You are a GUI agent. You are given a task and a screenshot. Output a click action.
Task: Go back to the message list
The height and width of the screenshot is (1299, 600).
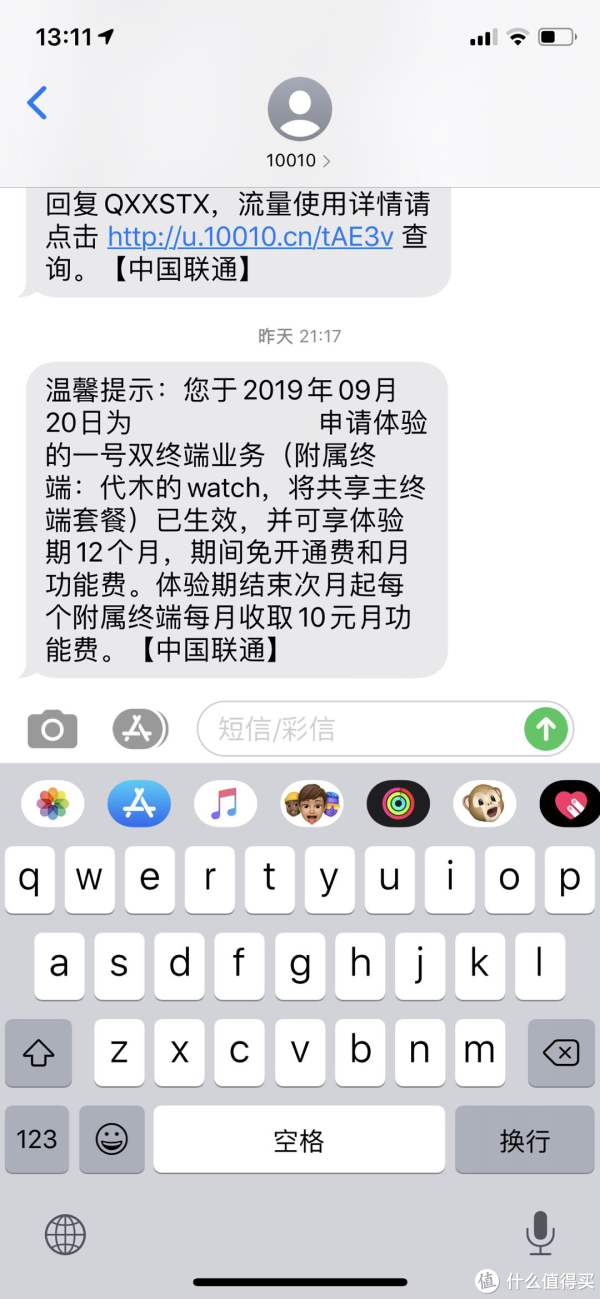pyautogui.click(x=37, y=103)
